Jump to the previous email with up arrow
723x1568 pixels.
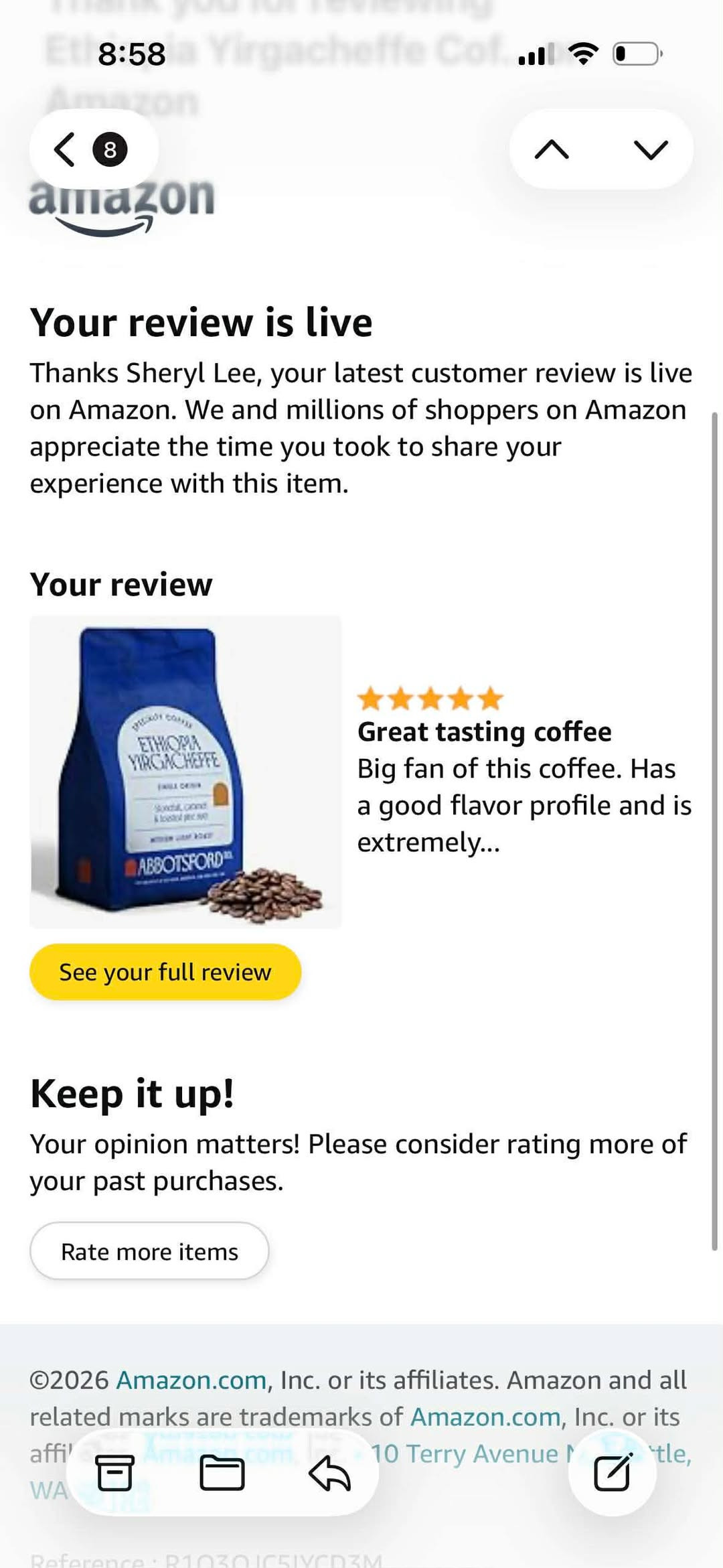coord(552,149)
